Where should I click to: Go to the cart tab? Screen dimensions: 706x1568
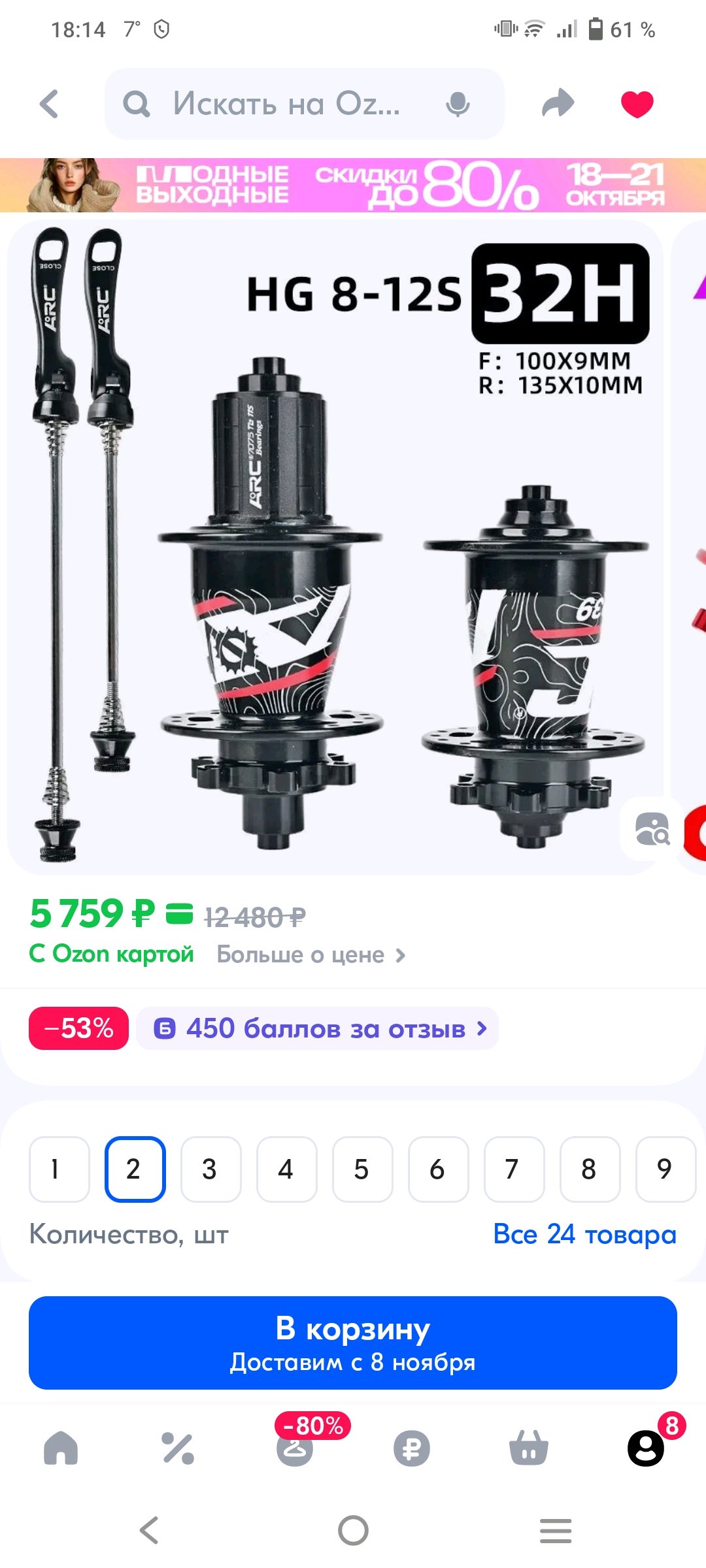click(x=529, y=1448)
